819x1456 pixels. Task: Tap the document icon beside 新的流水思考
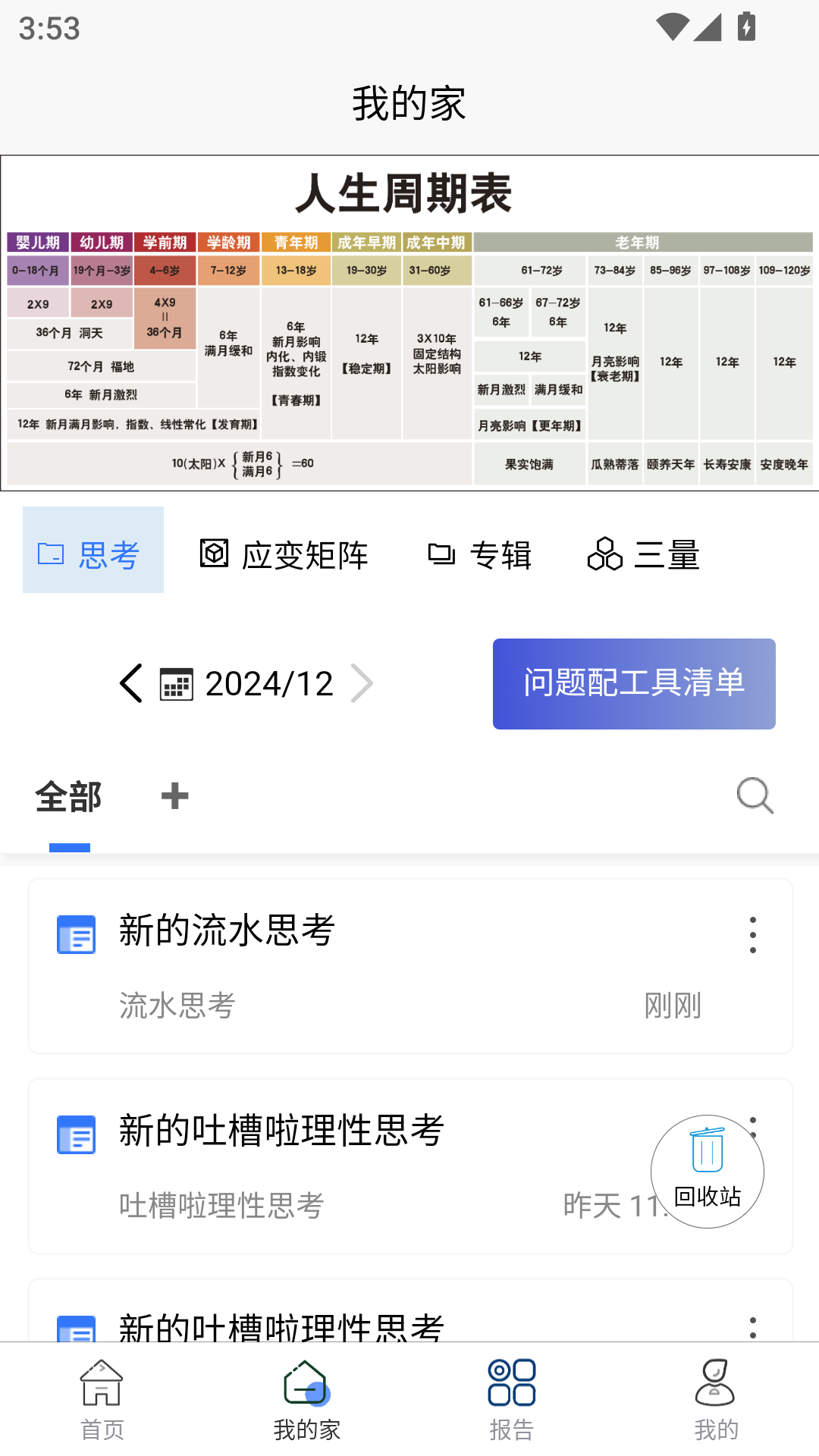[75, 934]
